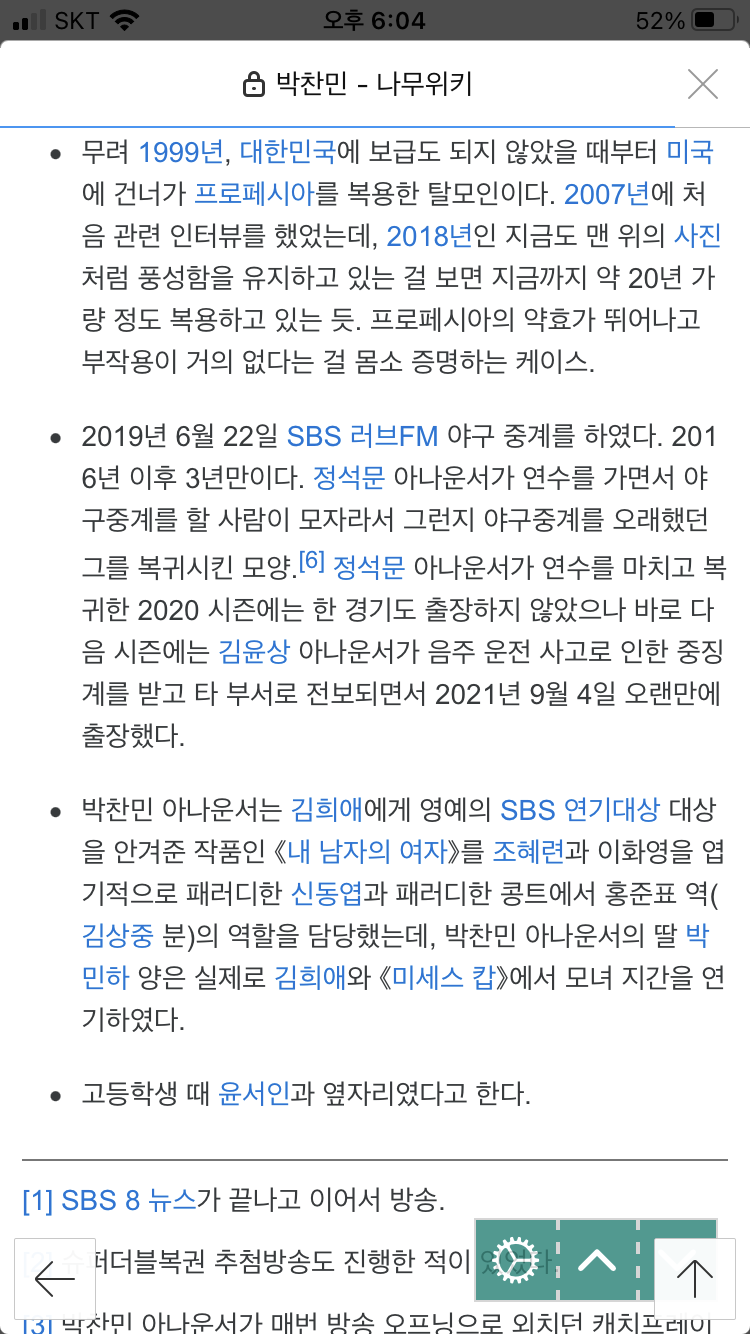Open the 김상중 link

tap(118, 935)
